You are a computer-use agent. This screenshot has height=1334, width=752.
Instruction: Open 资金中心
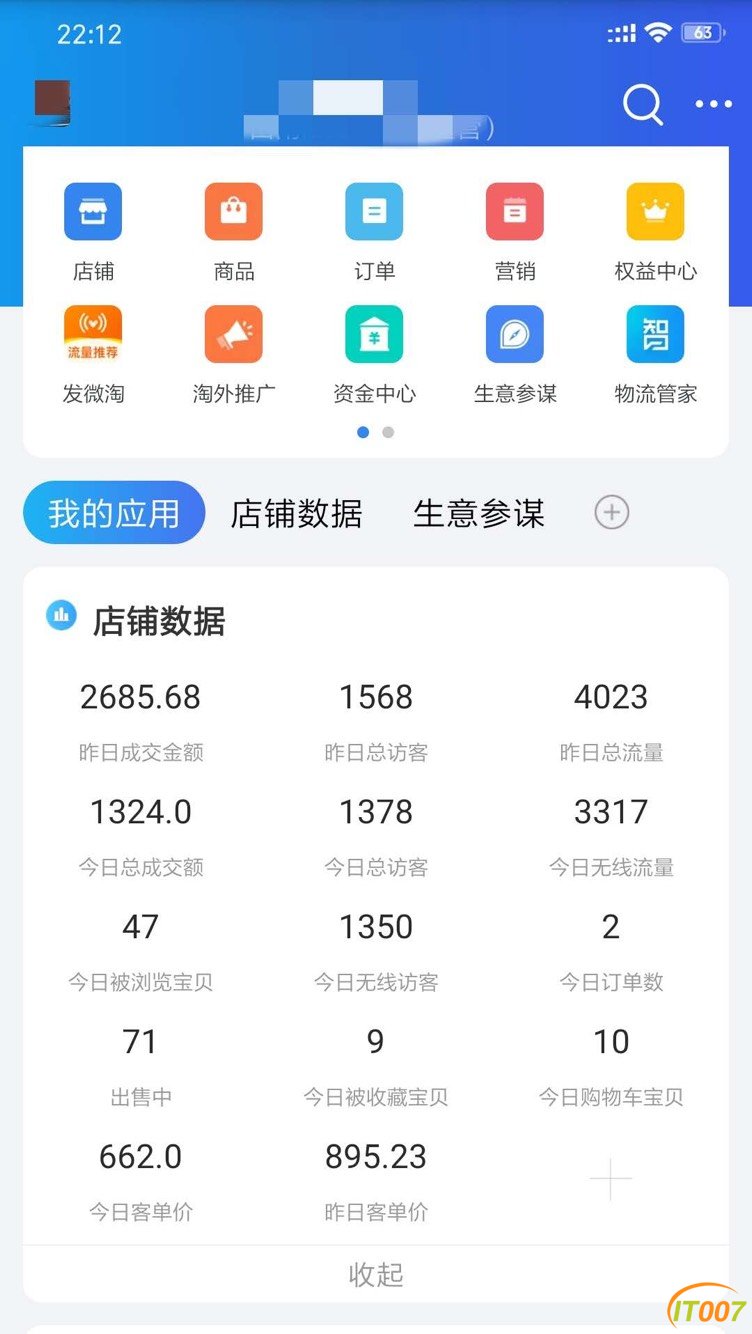[x=374, y=334]
